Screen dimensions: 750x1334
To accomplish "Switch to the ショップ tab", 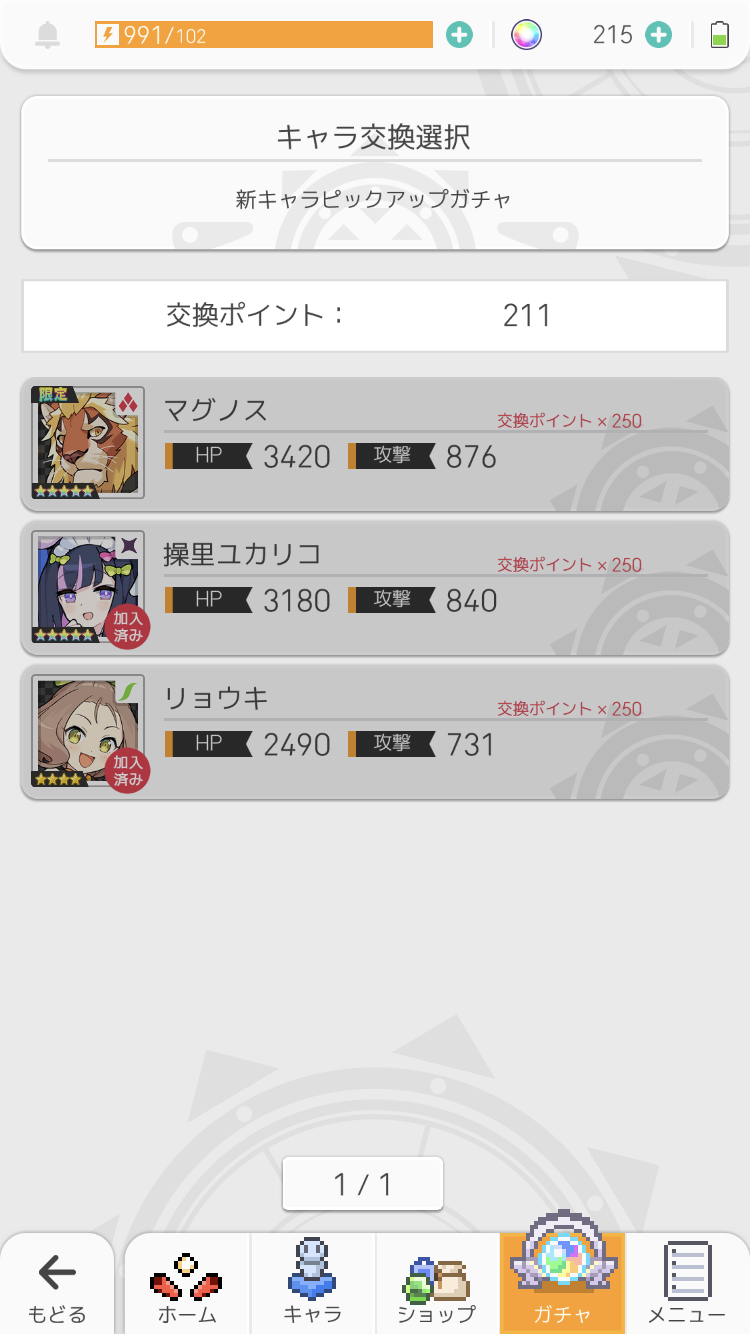I will pos(437,1285).
